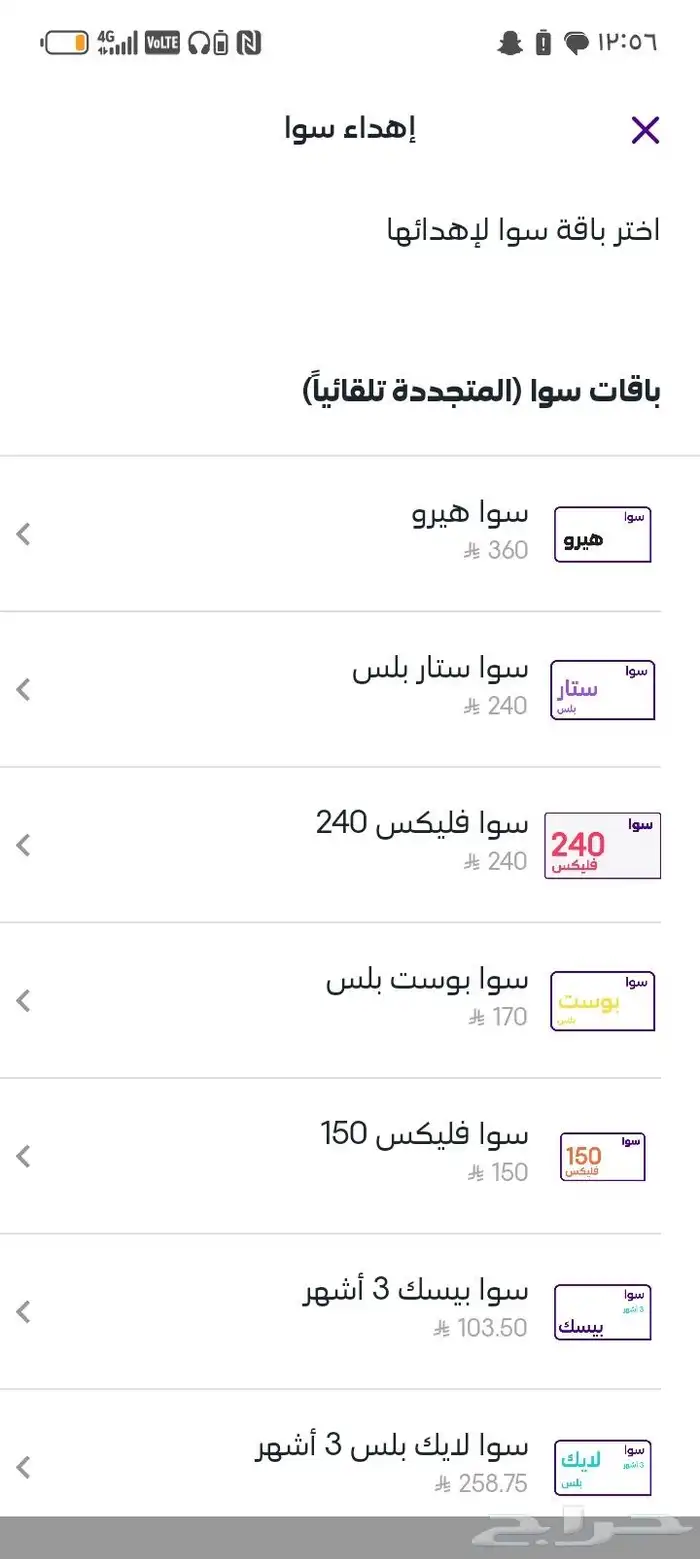
Task: Choose the سوا فليكس 240 package
Action: pyautogui.click(x=350, y=845)
